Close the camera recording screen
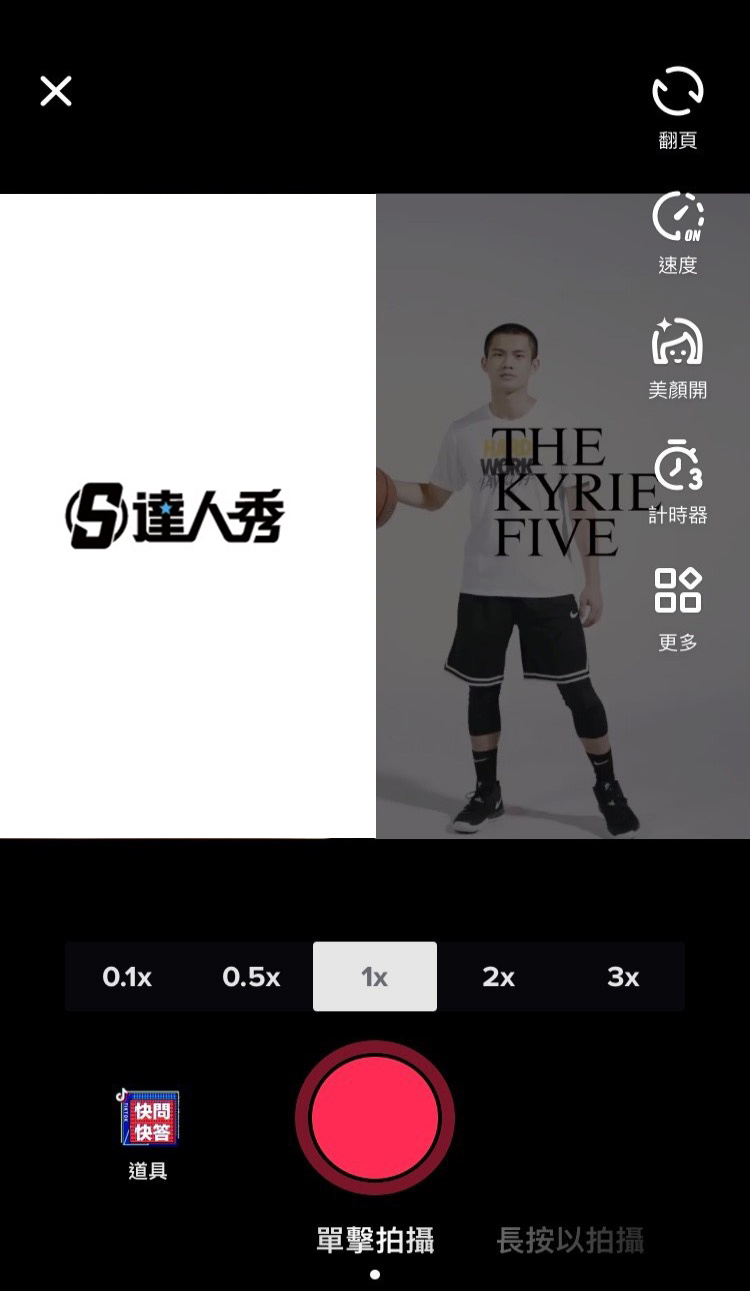The image size is (750, 1291). click(x=56, y=91)
